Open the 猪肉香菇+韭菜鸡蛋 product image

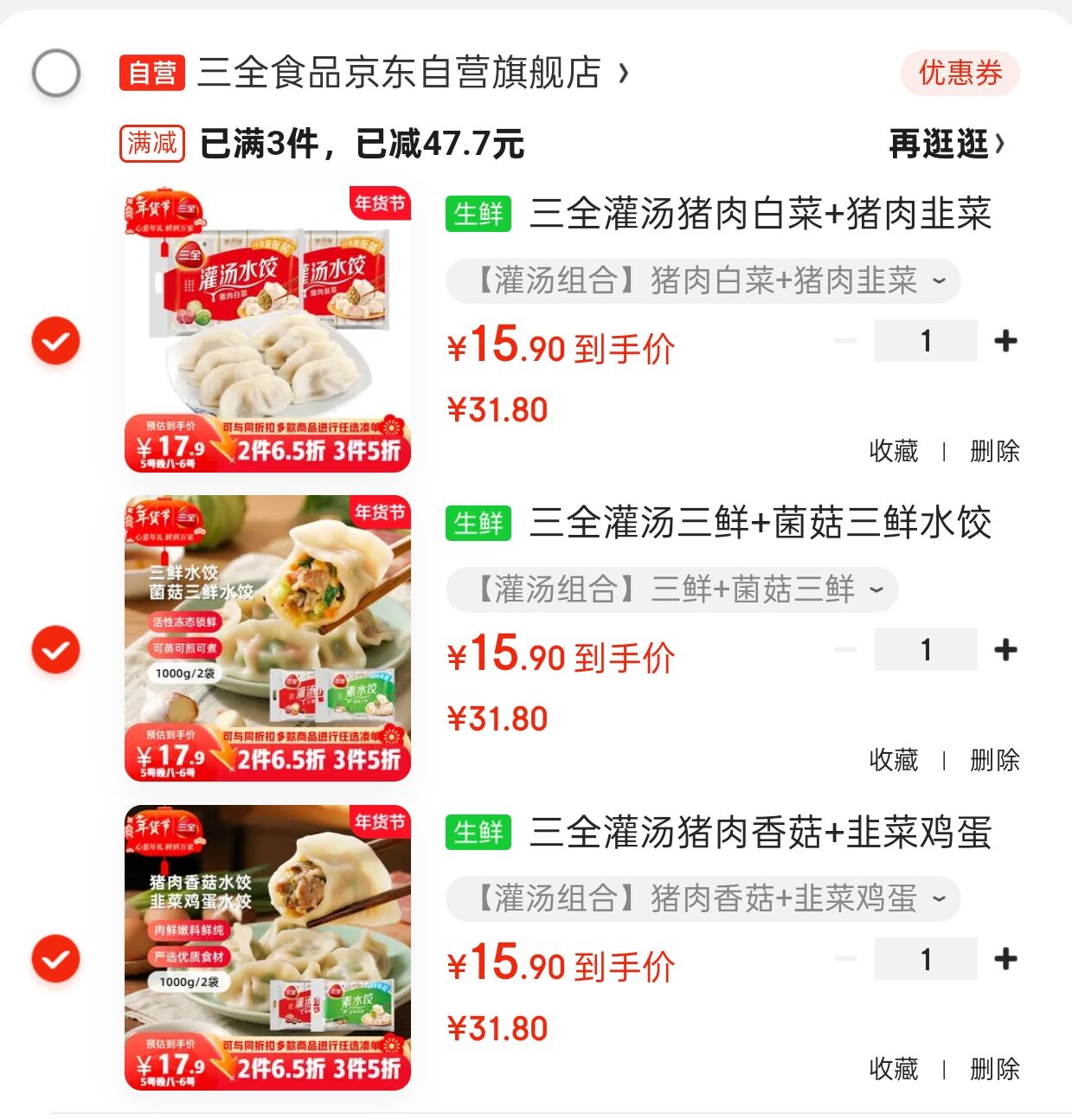[267, 948]
